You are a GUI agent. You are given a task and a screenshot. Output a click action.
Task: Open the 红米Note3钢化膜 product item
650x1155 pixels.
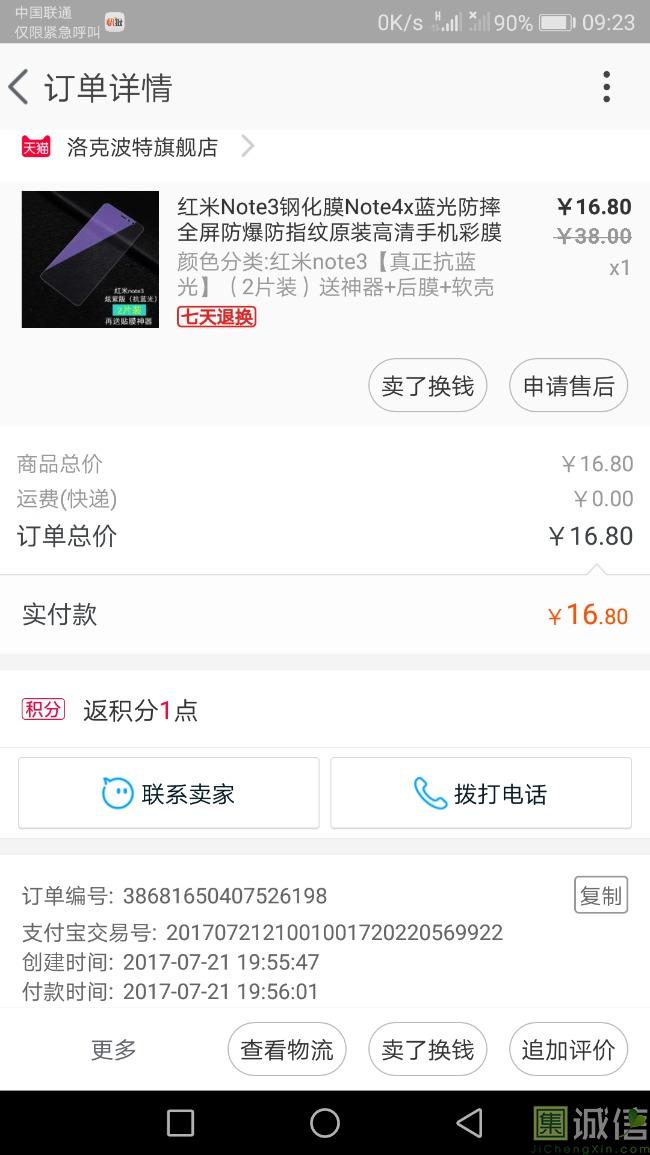point(325,260)
